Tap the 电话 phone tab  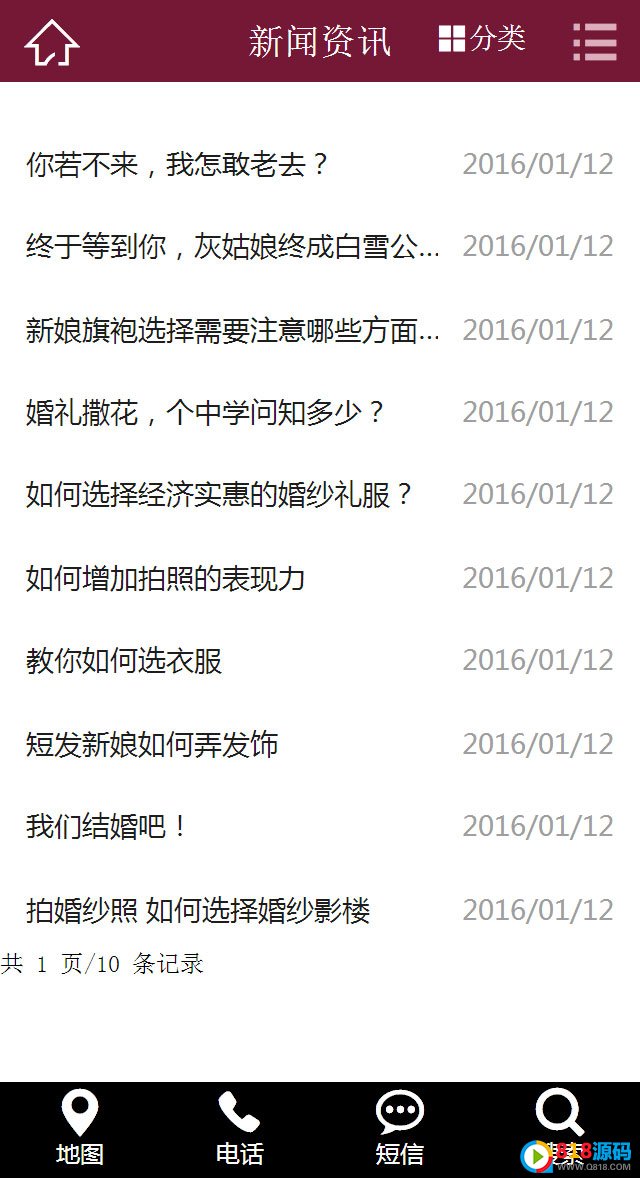[240, 1128]
